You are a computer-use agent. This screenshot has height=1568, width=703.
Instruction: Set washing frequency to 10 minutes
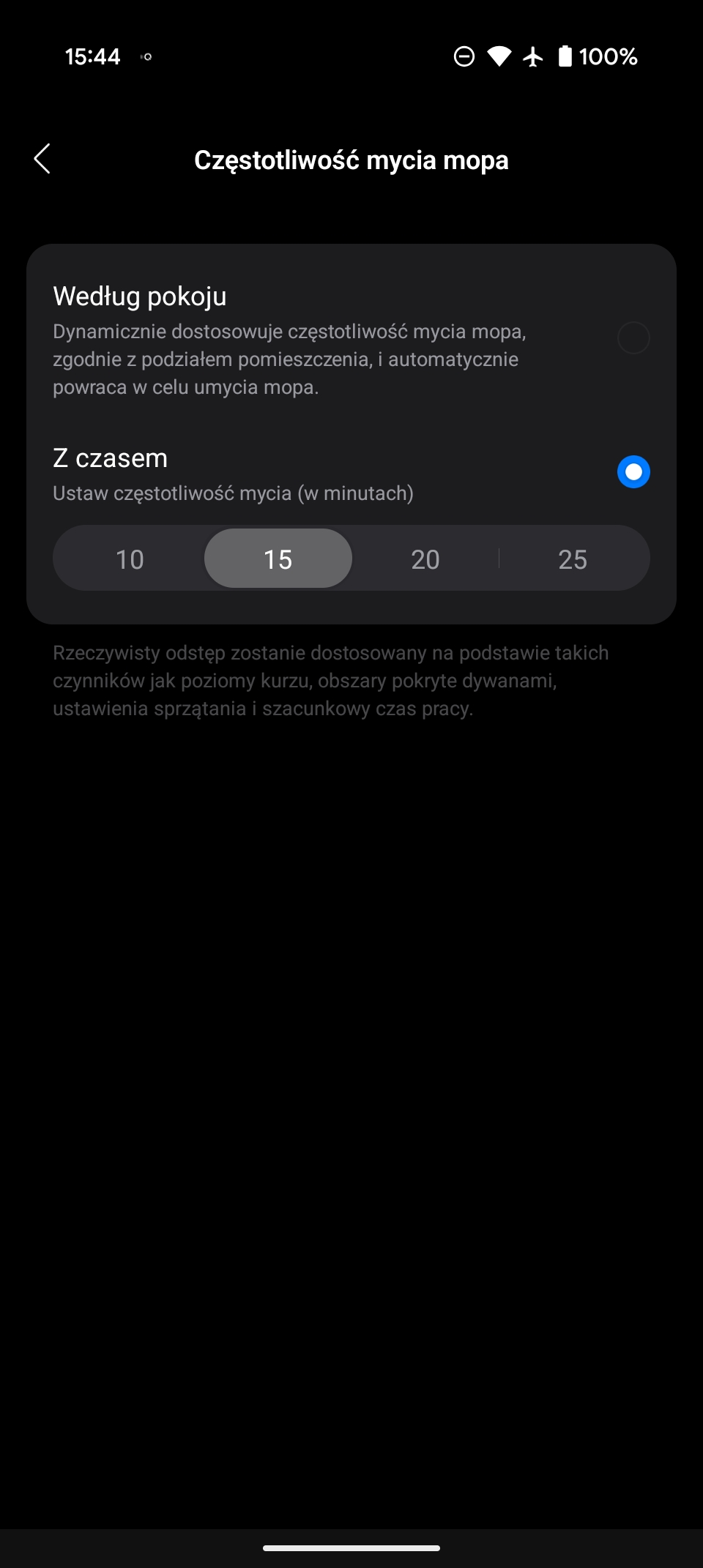pyautogui.click(x=130, y=559)
